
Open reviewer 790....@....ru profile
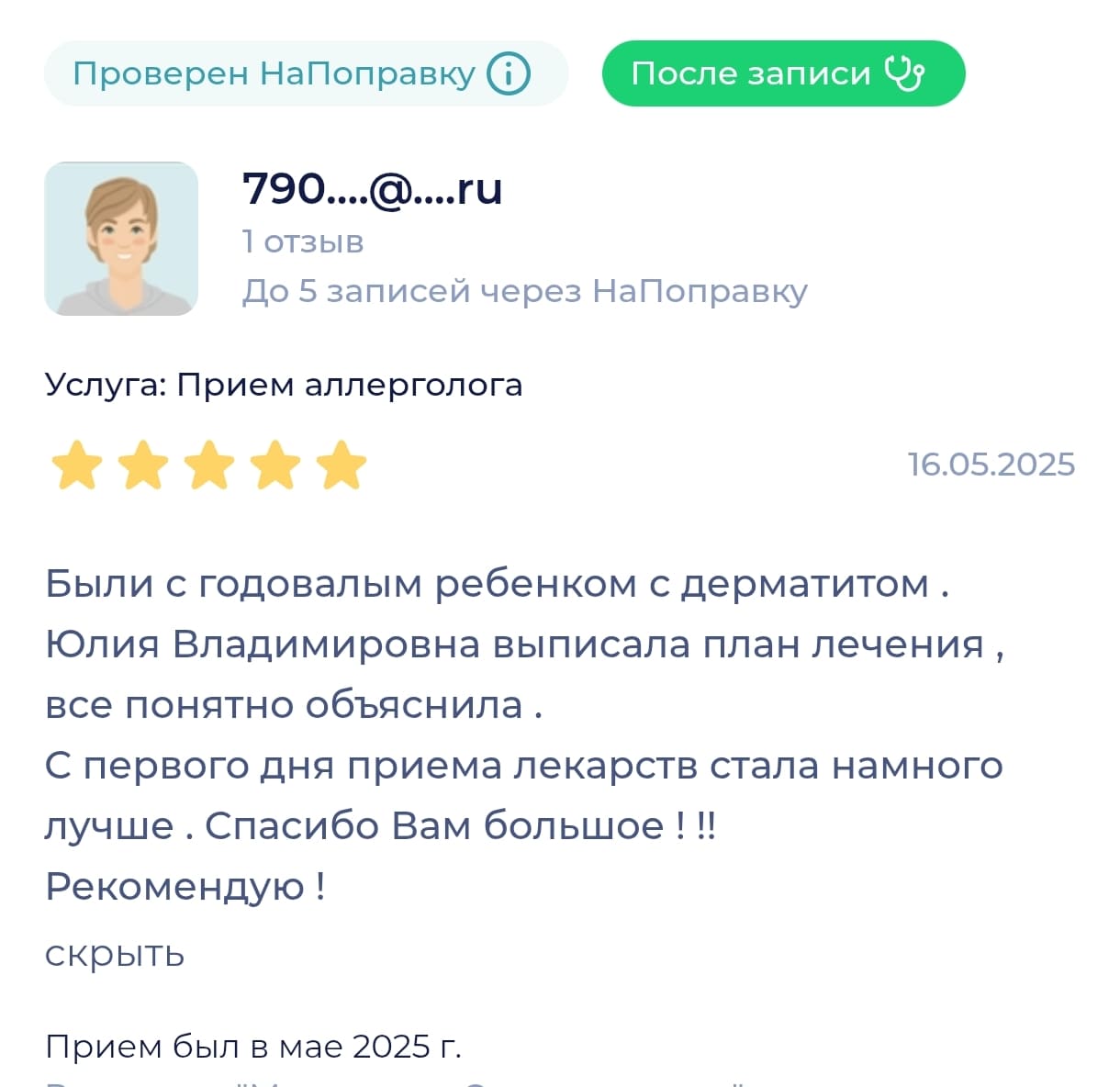coord(373,189)
